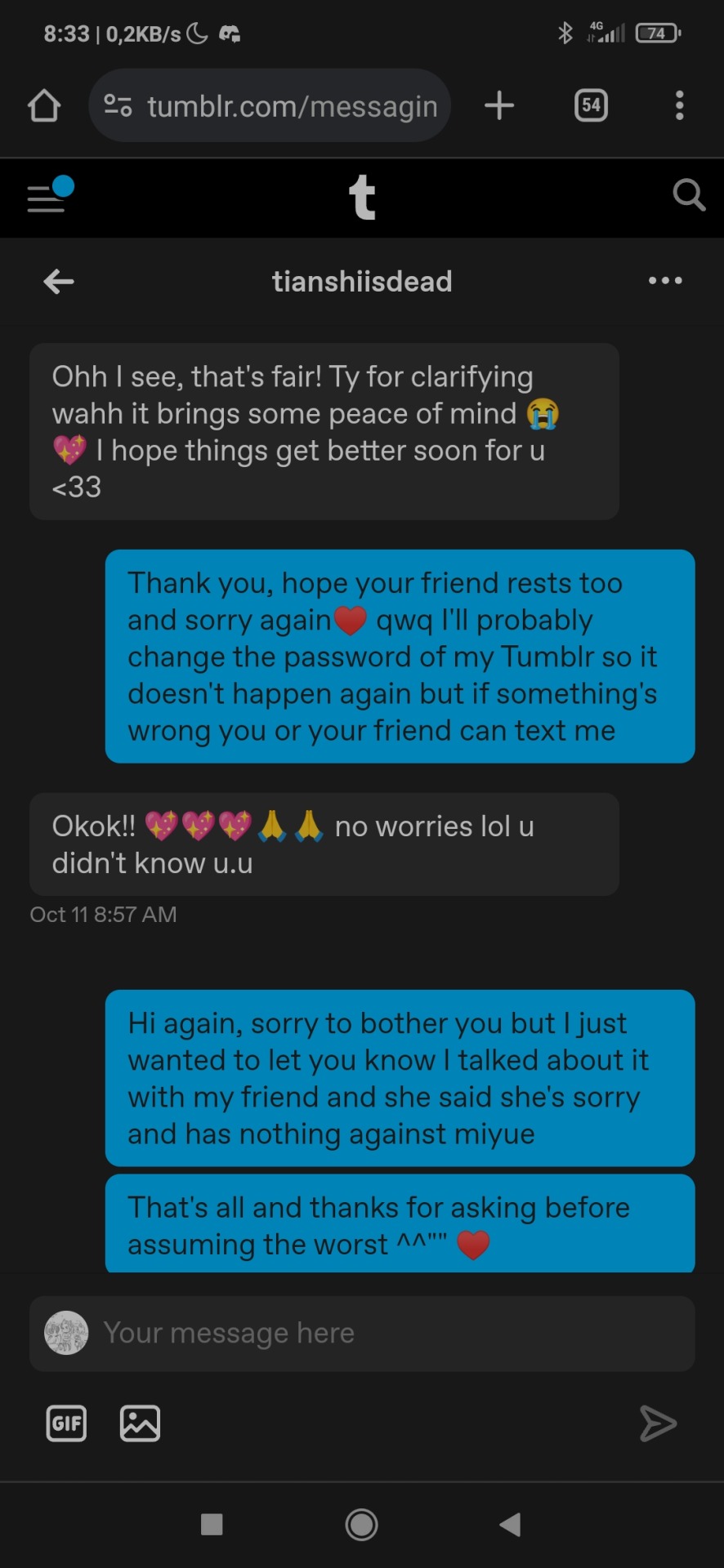Tap the system back button
This screenshot has height=1568, width=724.
[510, 1524]
